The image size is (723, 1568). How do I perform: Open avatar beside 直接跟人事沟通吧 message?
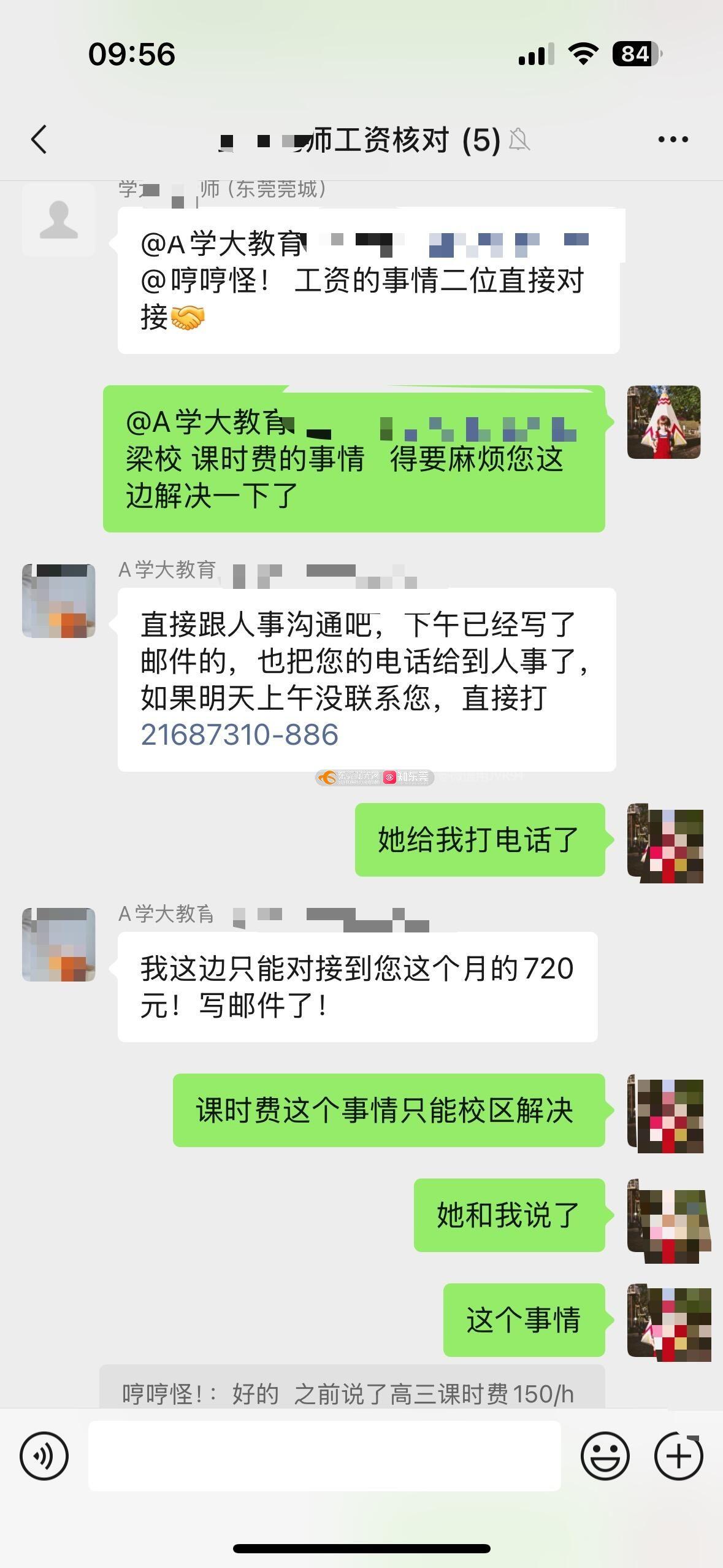[x=59, y=601]
